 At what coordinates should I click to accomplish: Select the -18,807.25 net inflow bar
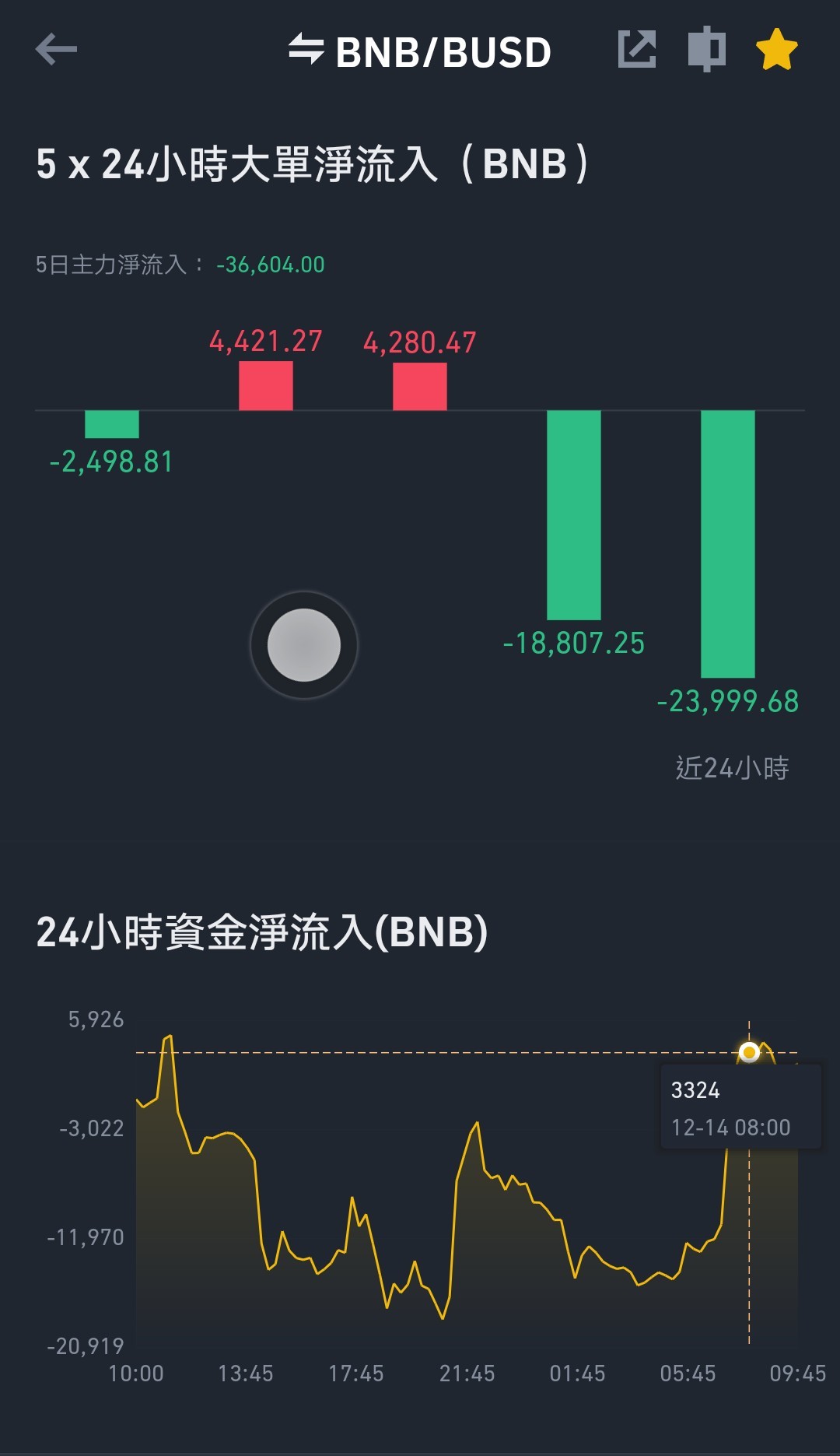pos(574,514)
